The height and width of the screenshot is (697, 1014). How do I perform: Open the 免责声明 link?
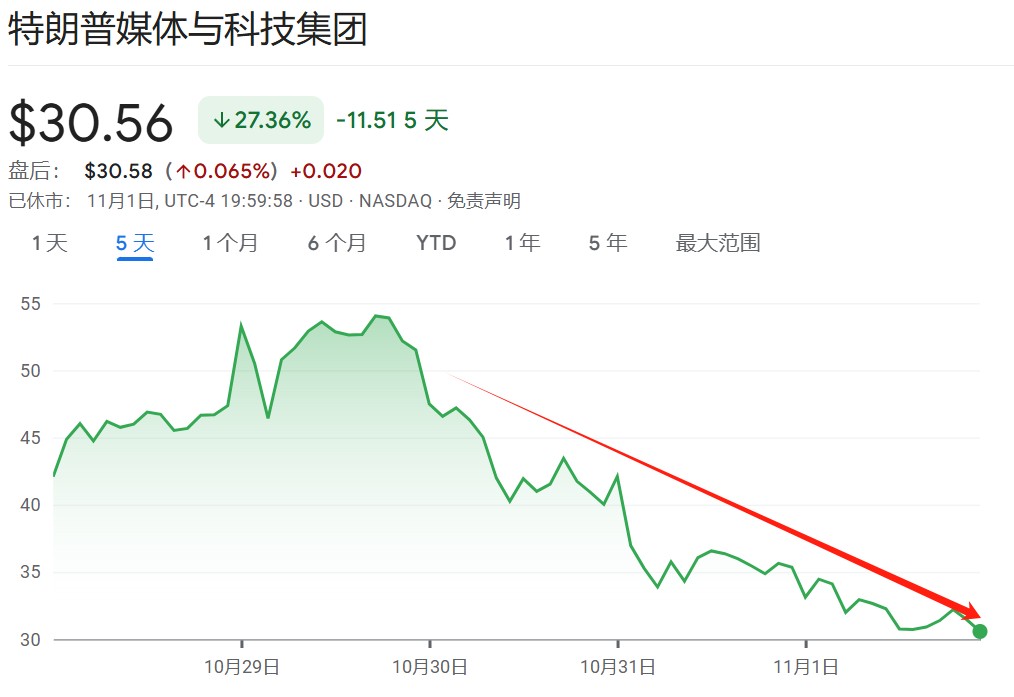pyautogui.click(x=483, y=201)
